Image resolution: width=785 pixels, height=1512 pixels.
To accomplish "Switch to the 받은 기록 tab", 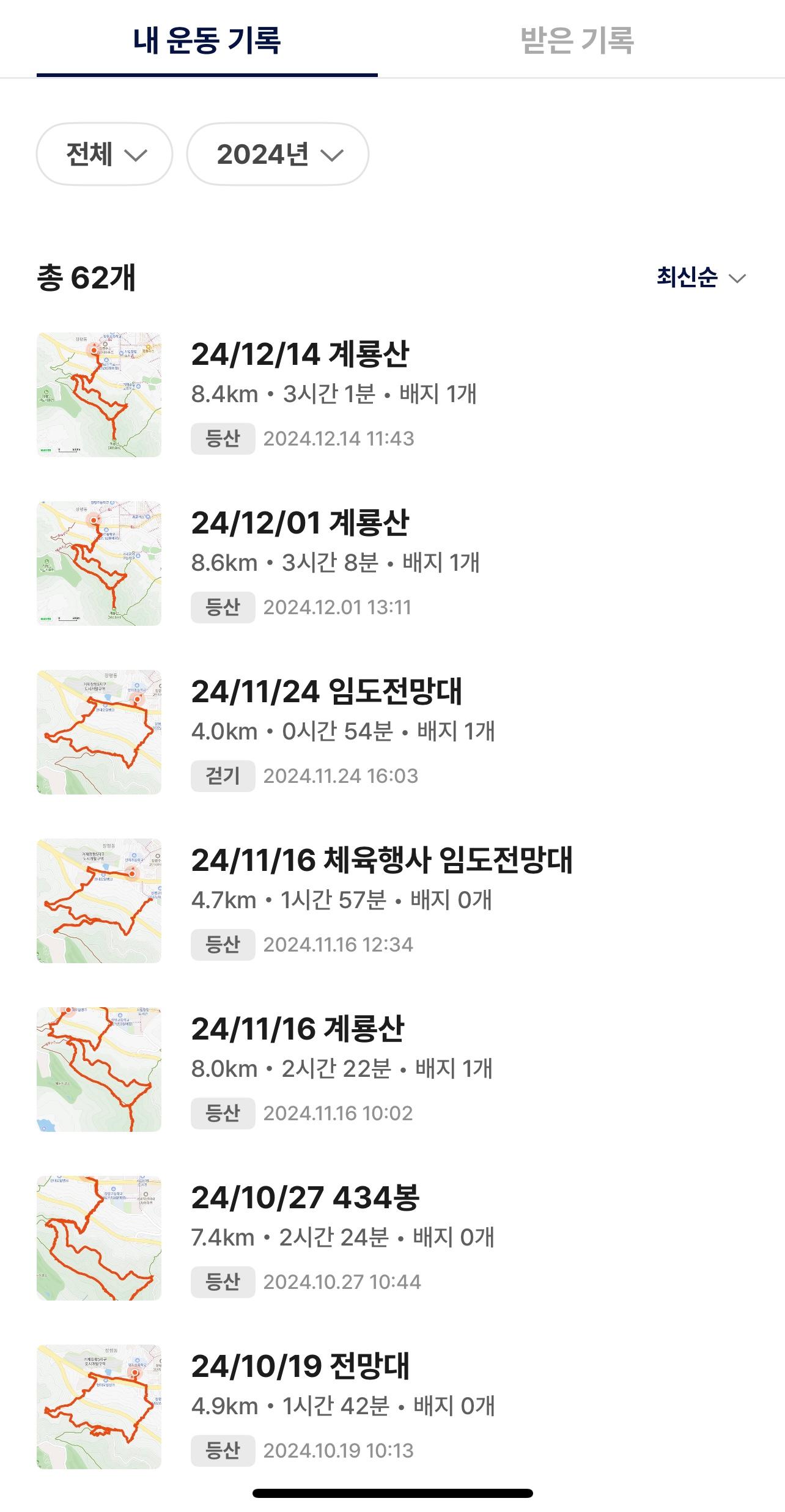I will click(x=577, y=40).
